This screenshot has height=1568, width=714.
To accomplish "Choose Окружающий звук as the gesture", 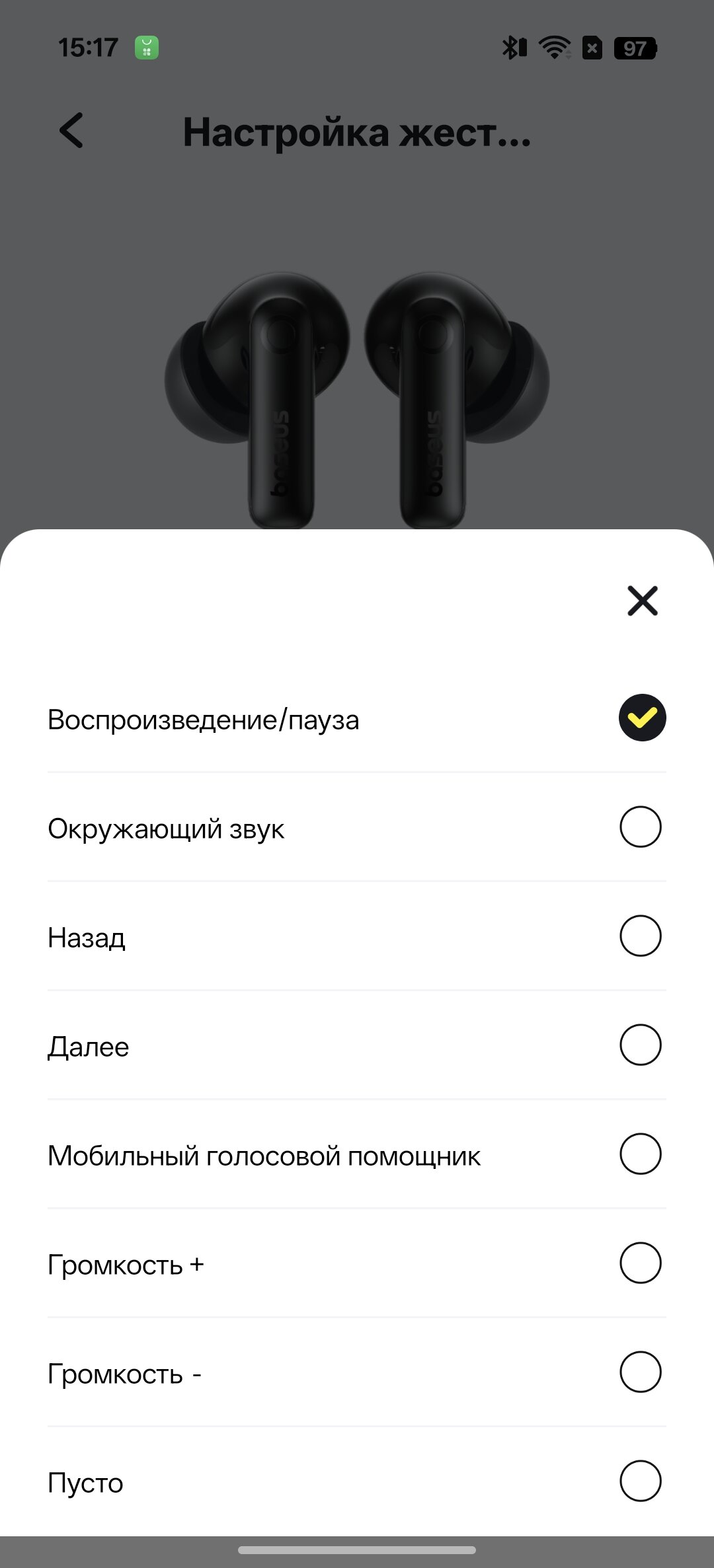I will coord(357,827).
